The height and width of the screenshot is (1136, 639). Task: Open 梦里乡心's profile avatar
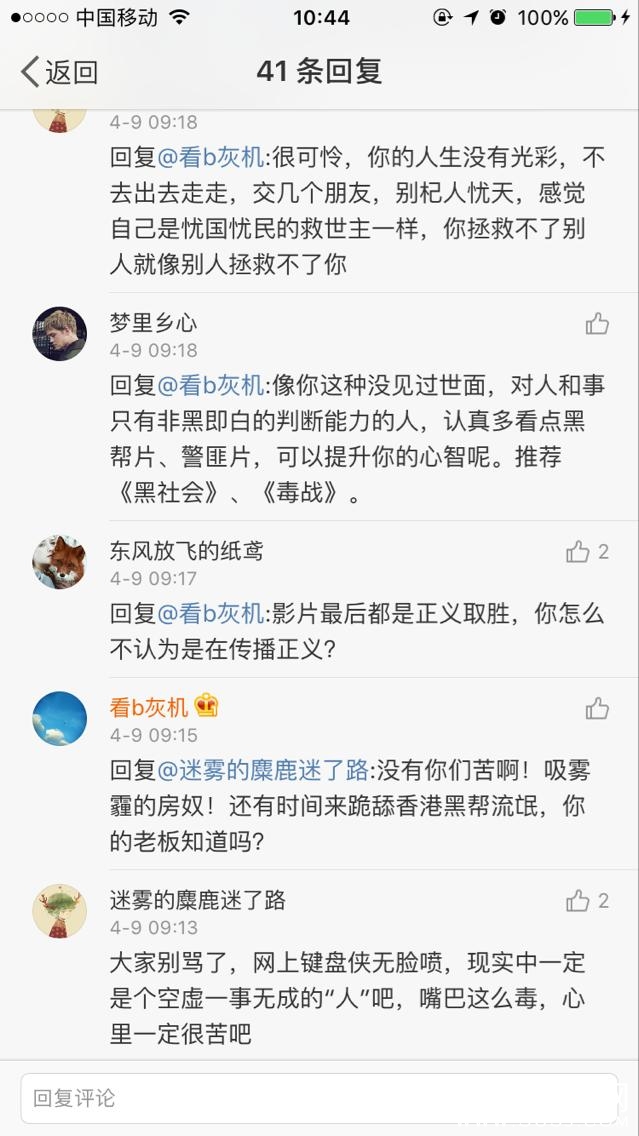(60, 333)
